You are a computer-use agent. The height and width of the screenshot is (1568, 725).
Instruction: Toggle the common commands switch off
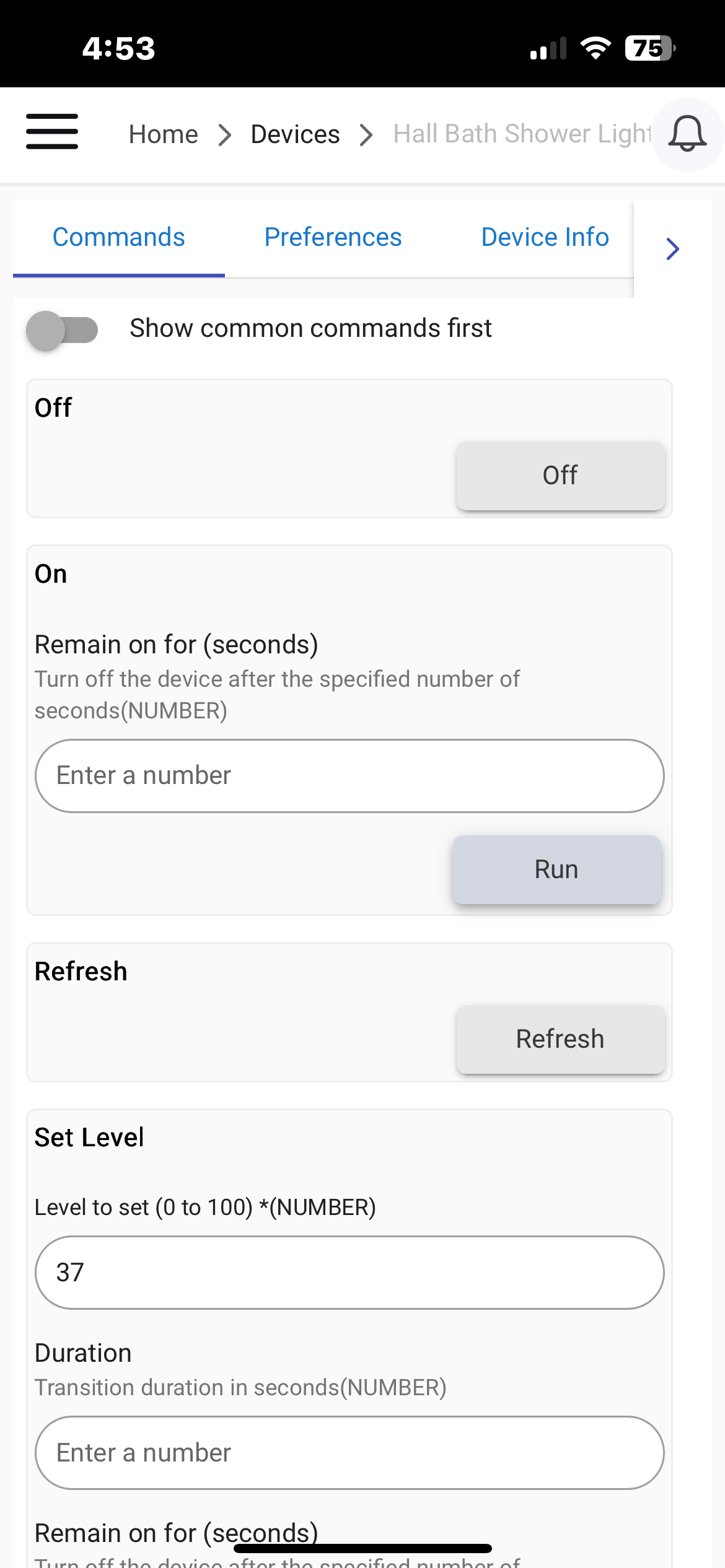(x=62, y=331)
